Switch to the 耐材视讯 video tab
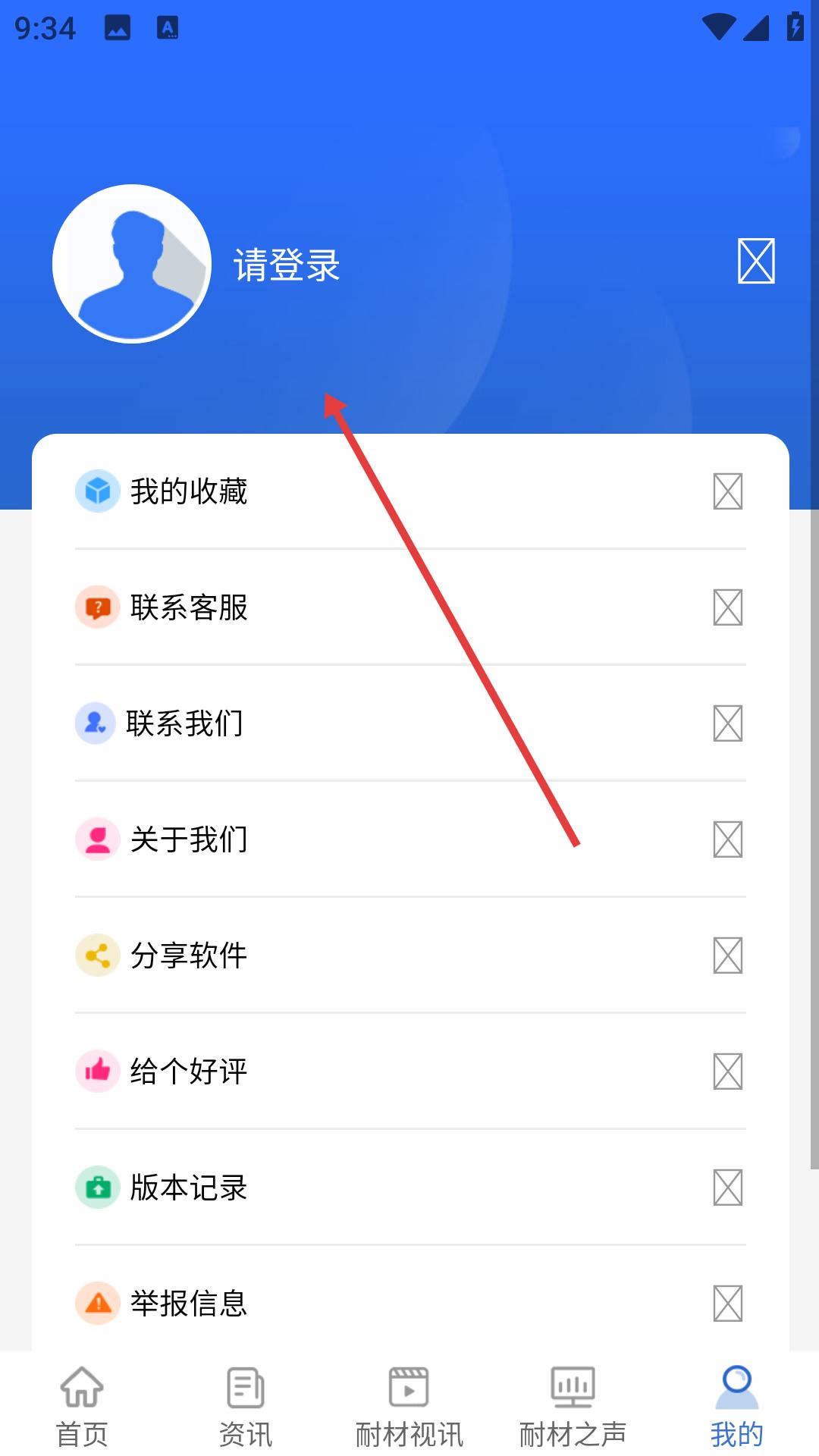Viewport: 819px width, 1456px height. (x=409, y=1406)
